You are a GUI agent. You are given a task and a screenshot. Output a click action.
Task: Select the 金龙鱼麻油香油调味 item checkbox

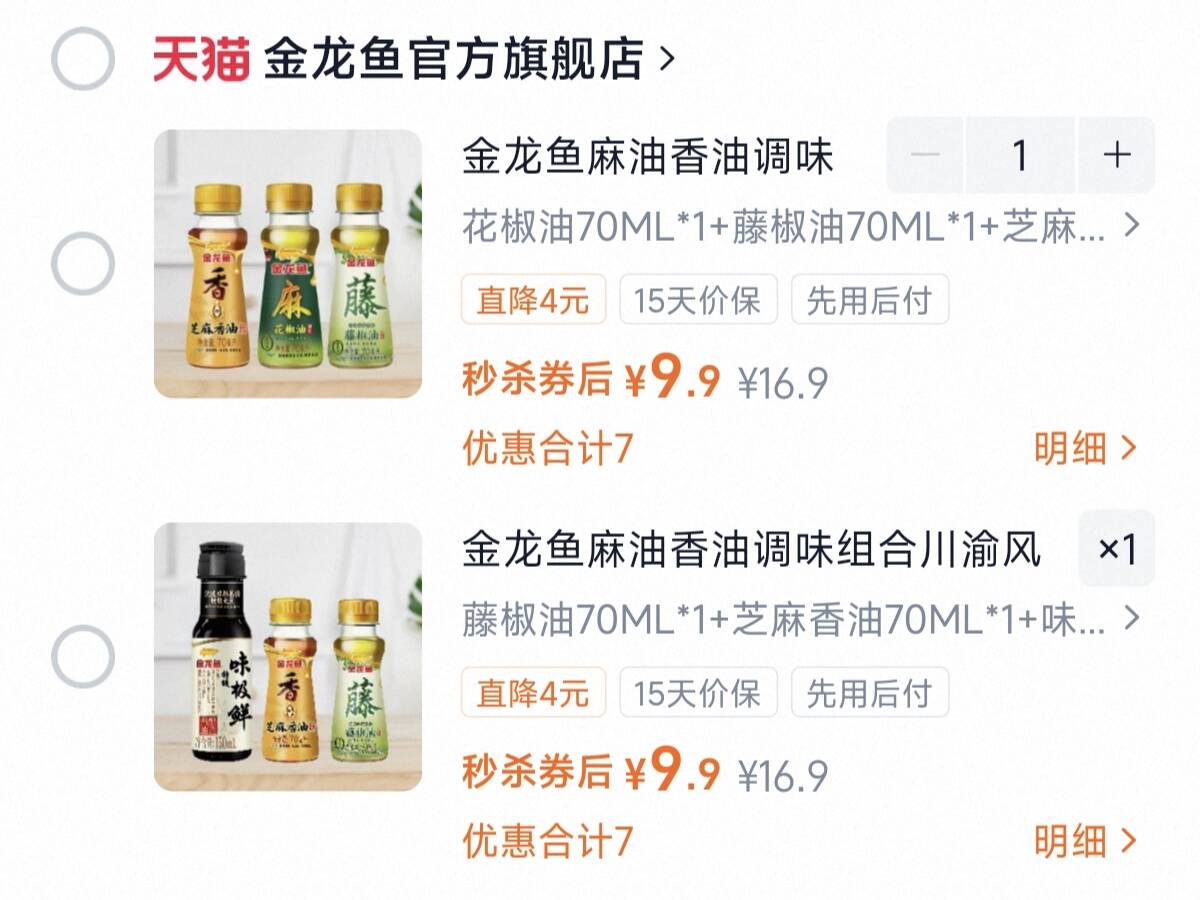(82, 264)
